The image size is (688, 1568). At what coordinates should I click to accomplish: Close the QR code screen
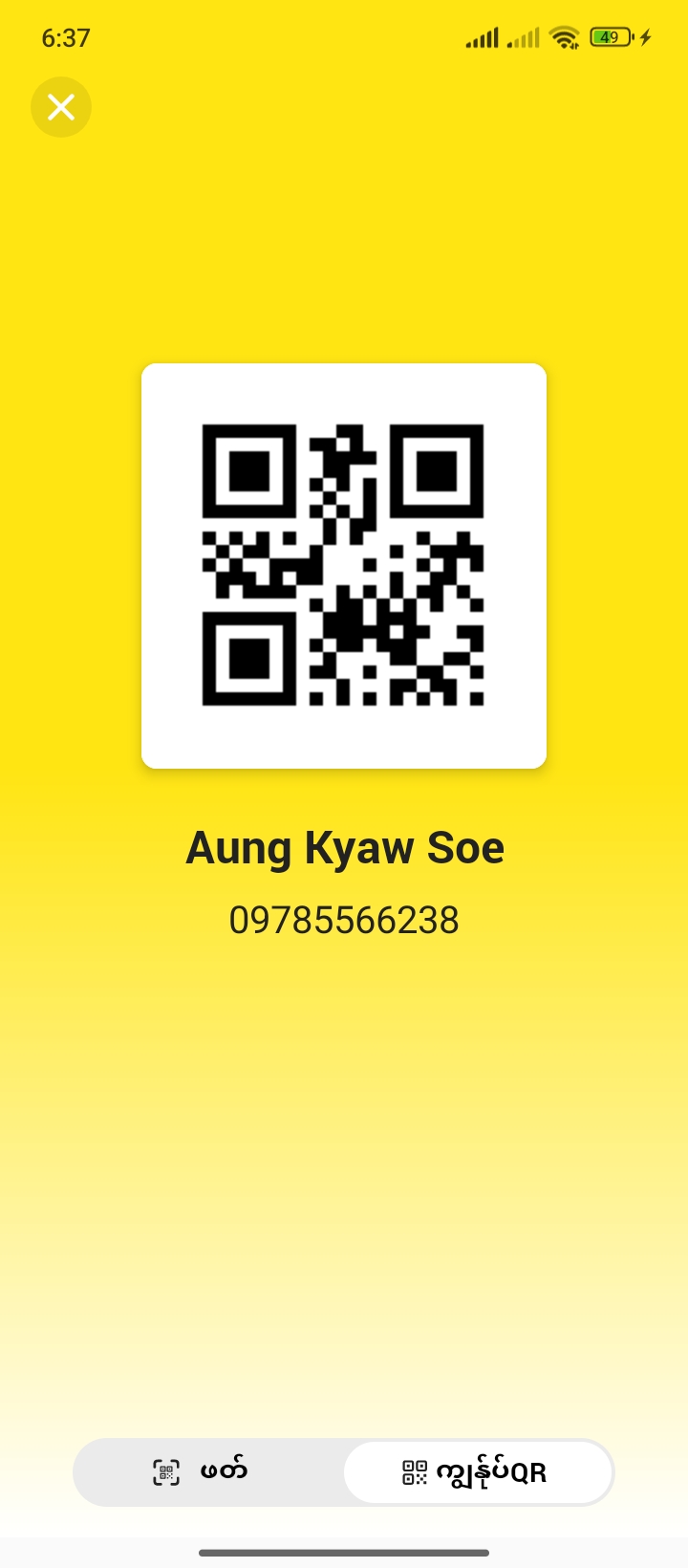tap(61, 107)
